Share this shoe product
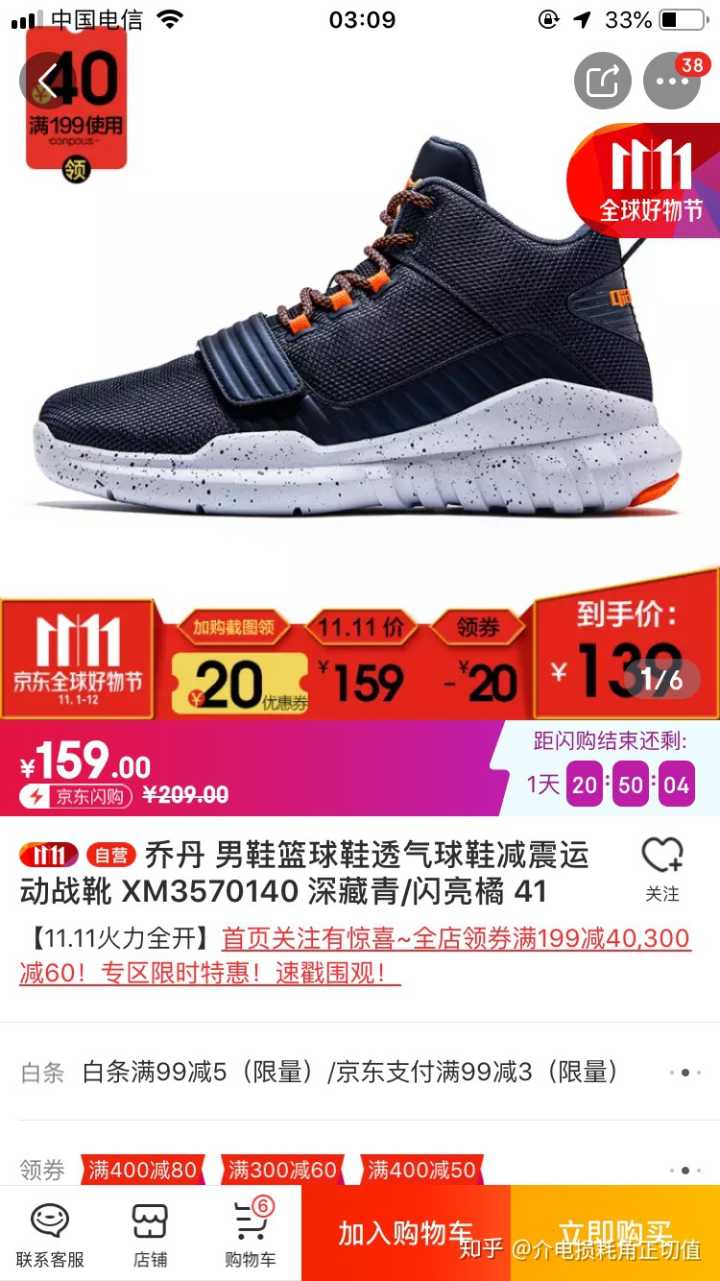Viewport: 720px width, 1281px height. (x=602, y=81)
